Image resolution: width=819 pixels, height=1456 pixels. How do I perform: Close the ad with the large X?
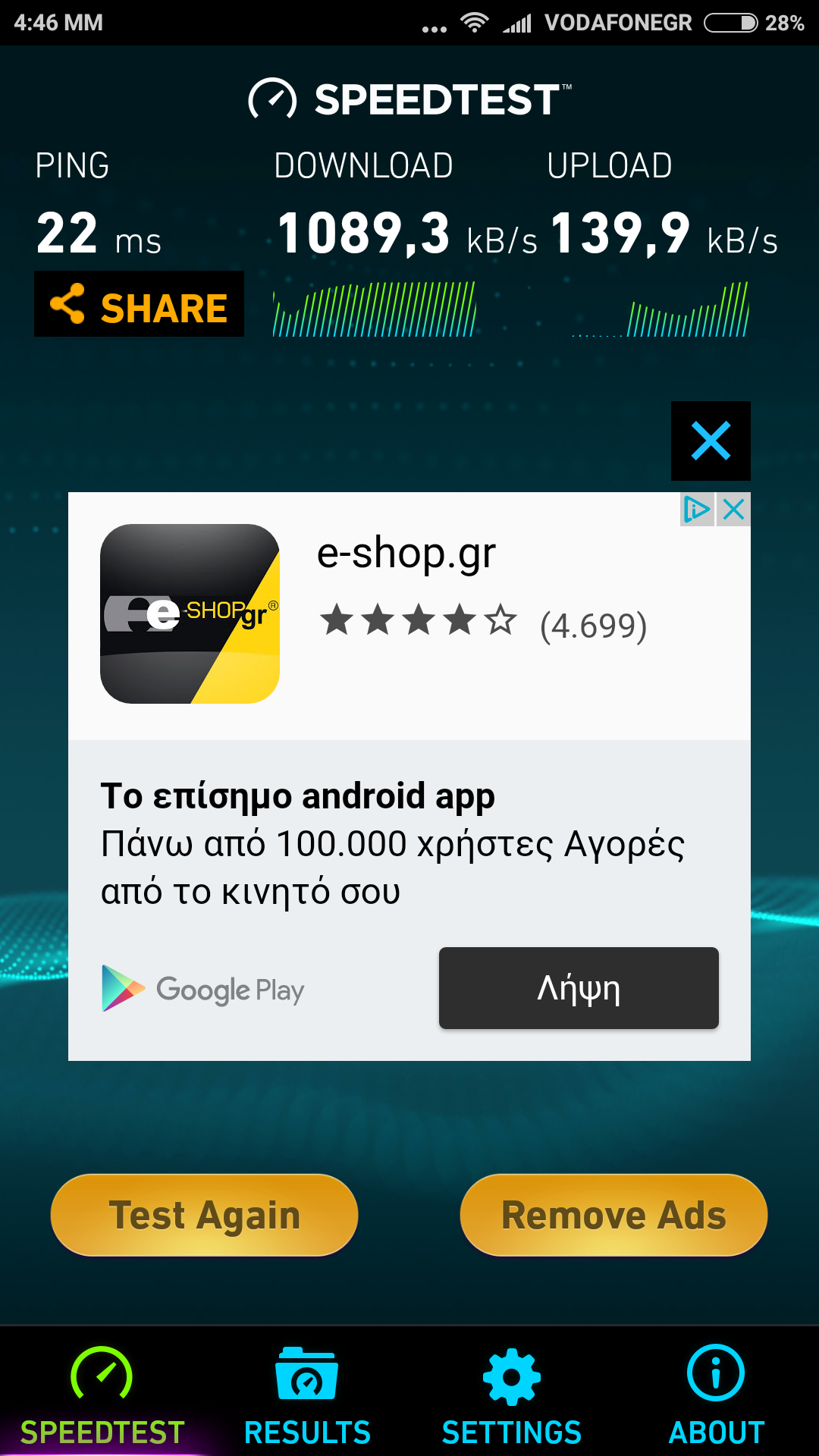711,441
